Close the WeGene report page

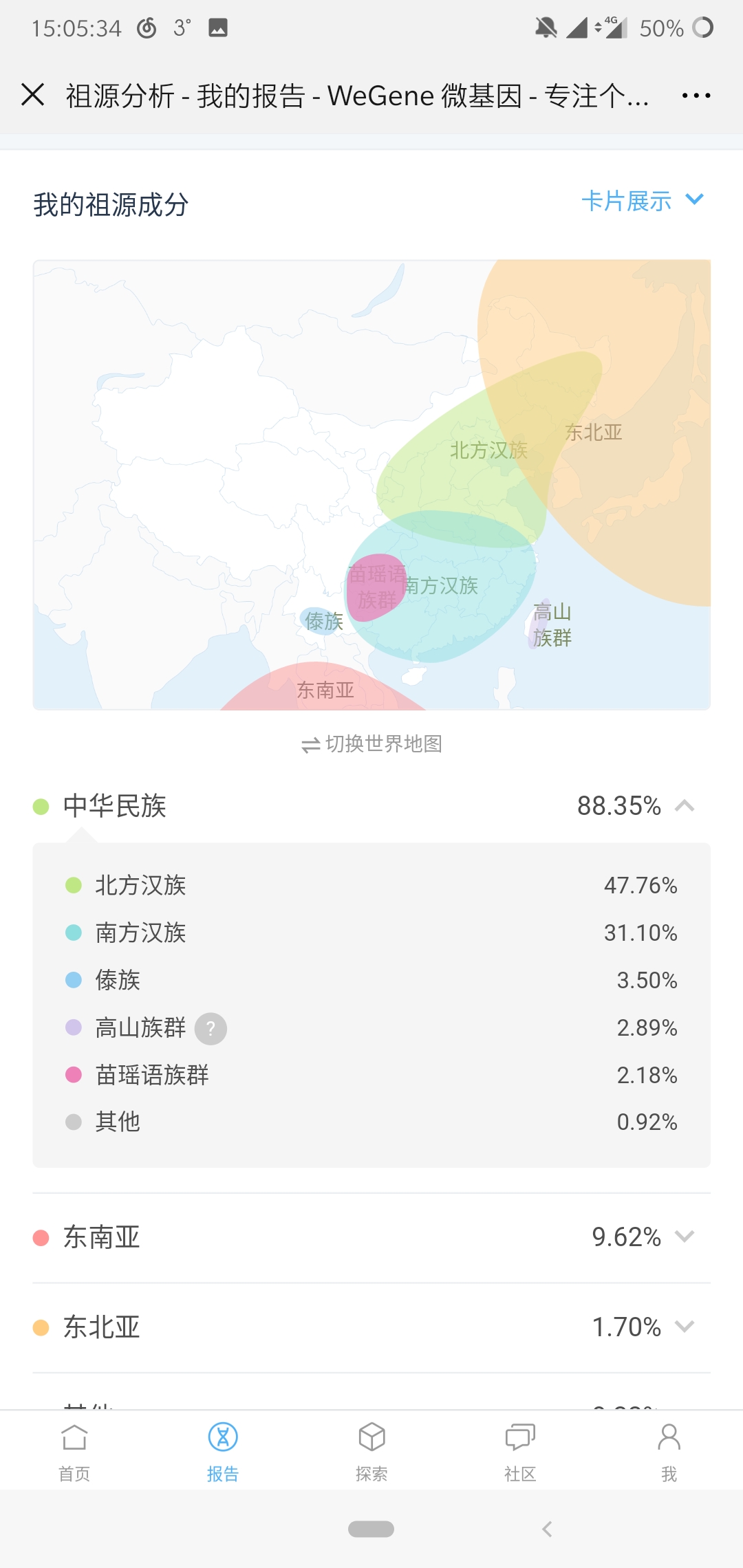33,95
